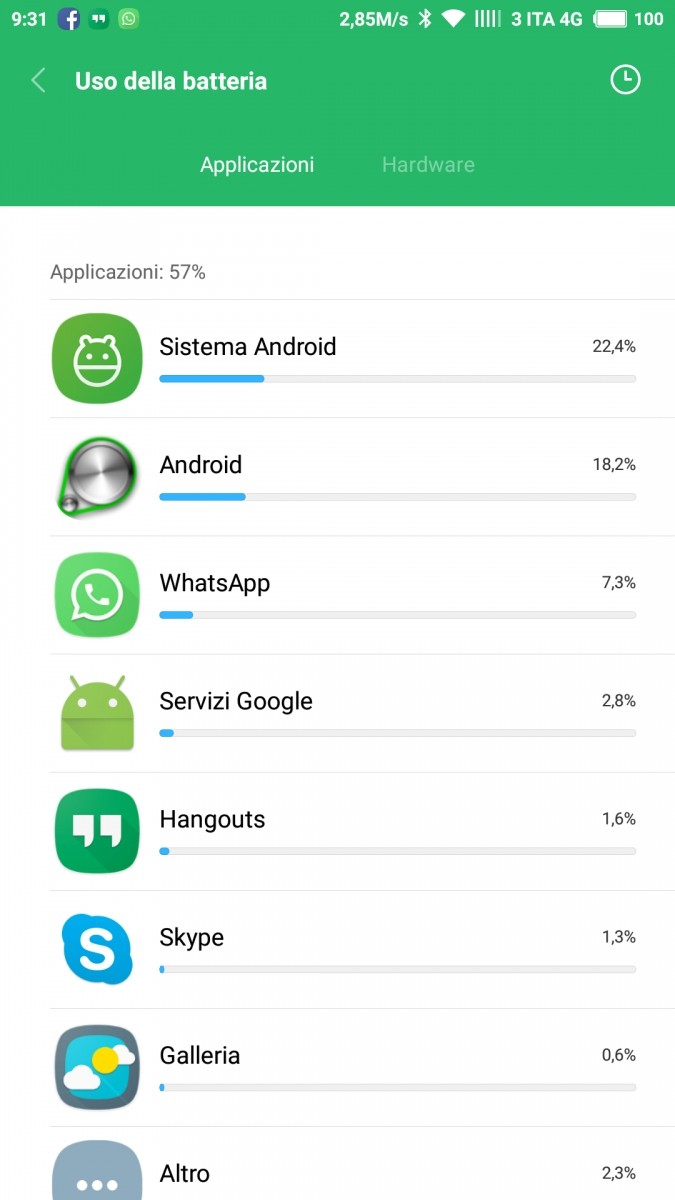Image resolution: width=675 pixels, height=1200 pixels.
Task: Open Sistema Android battery details
Action: (x=360, y=359)
